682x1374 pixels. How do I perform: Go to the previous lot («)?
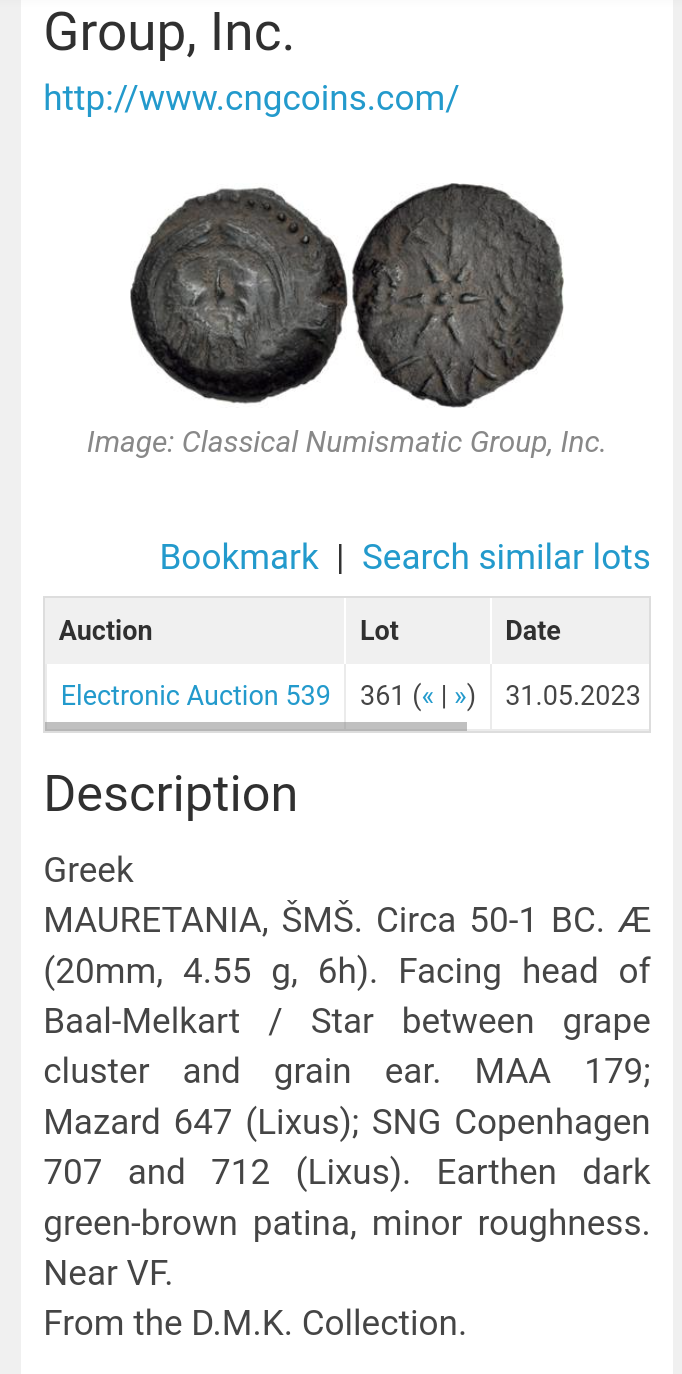tap(428, 696)
